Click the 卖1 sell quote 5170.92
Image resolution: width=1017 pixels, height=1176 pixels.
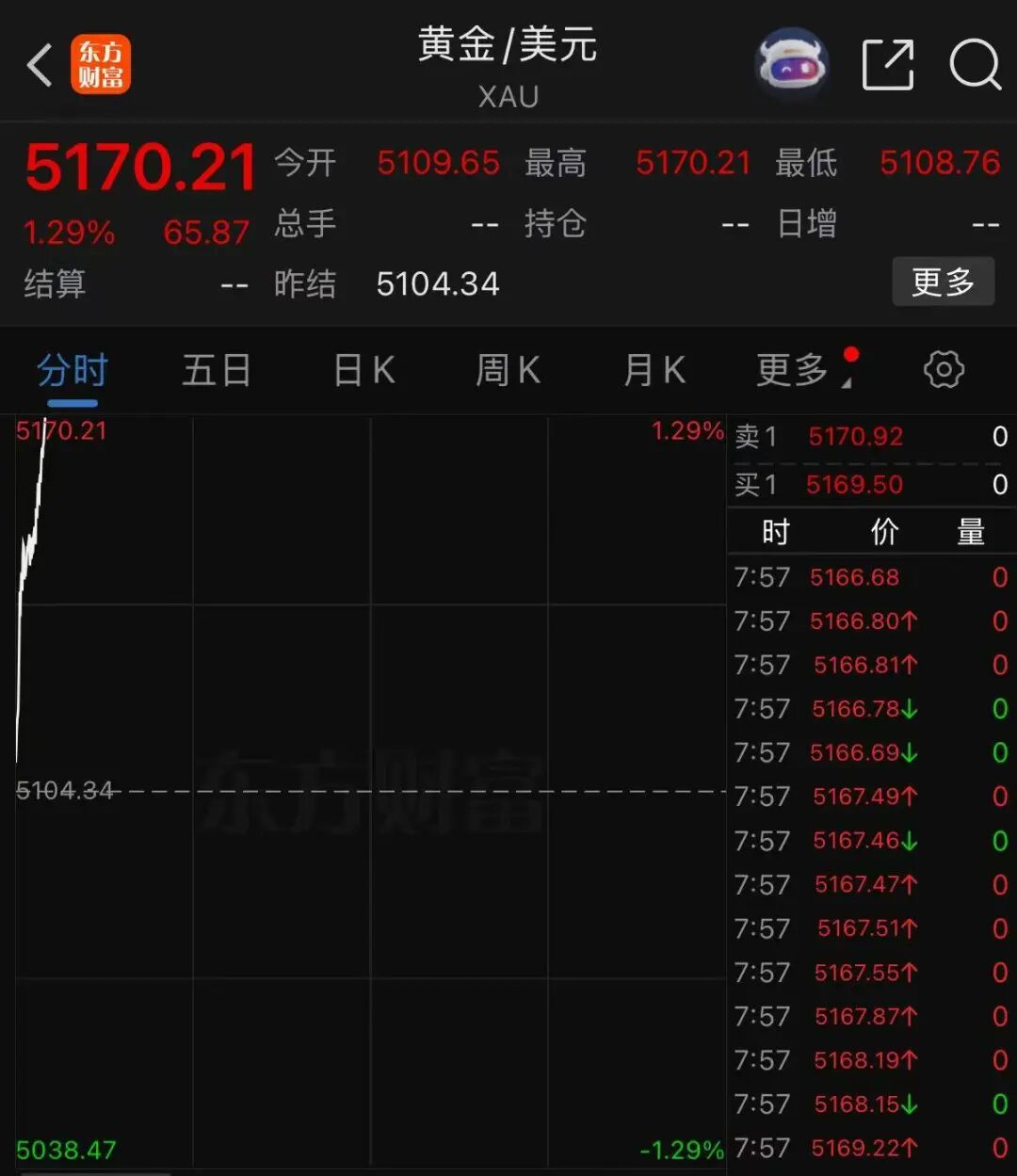855,436
